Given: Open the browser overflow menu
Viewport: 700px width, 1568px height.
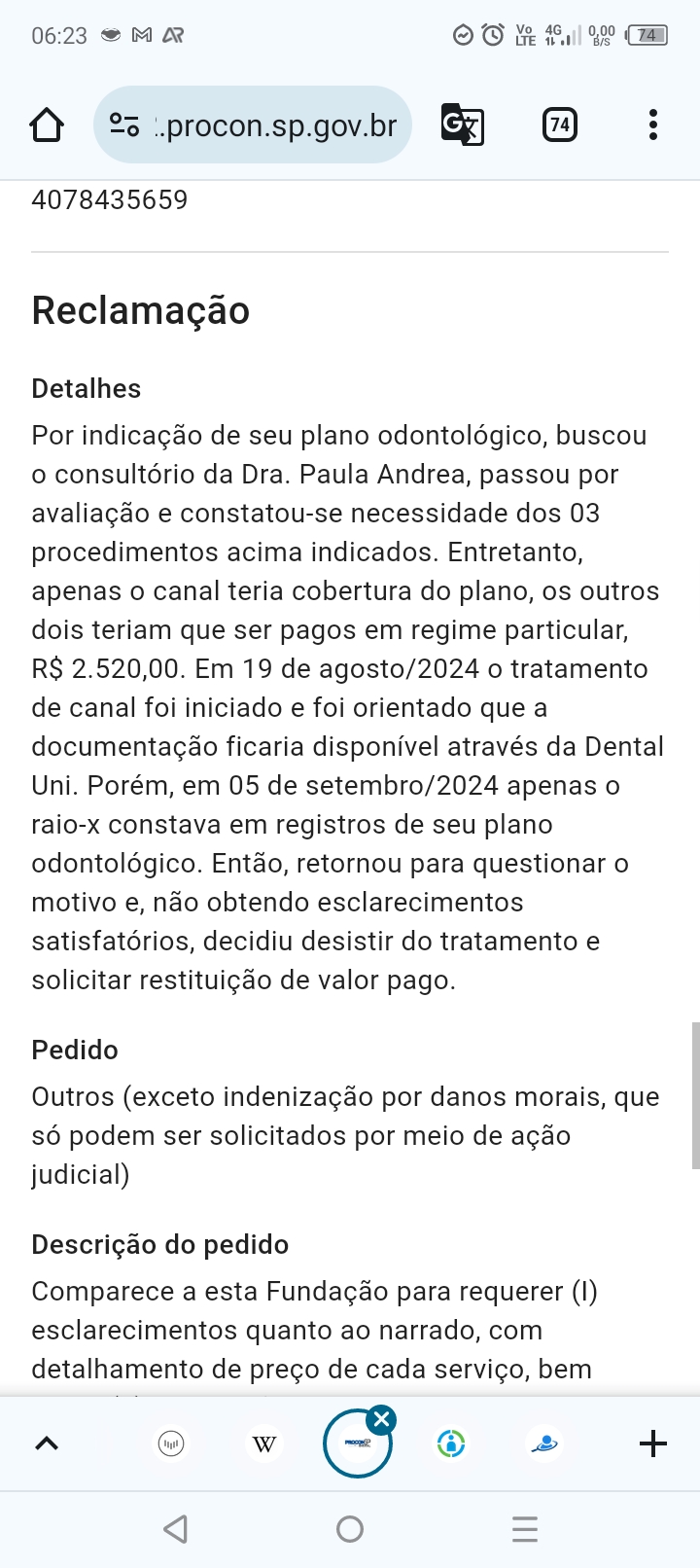Looking at the screenshot, I should pos(652,125).
